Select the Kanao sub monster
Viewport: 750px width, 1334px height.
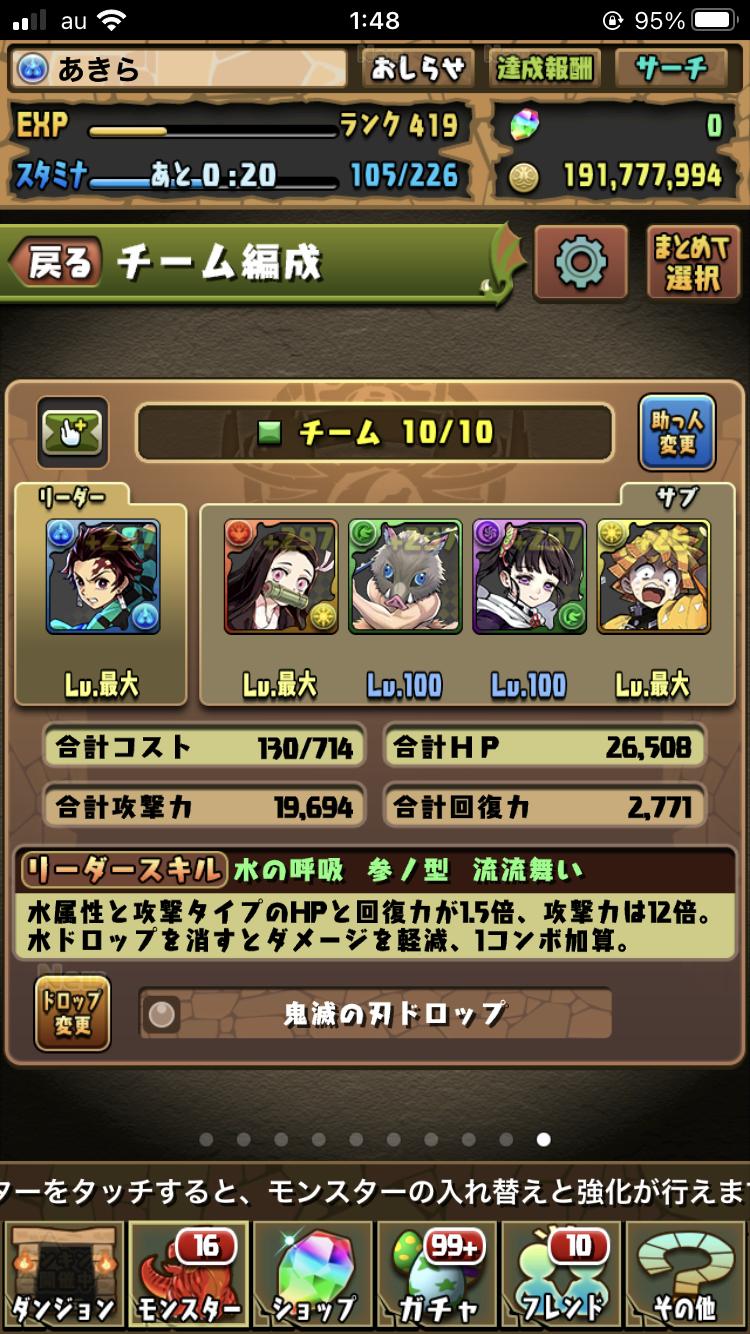pyautogui.click(x=529, y=576)
